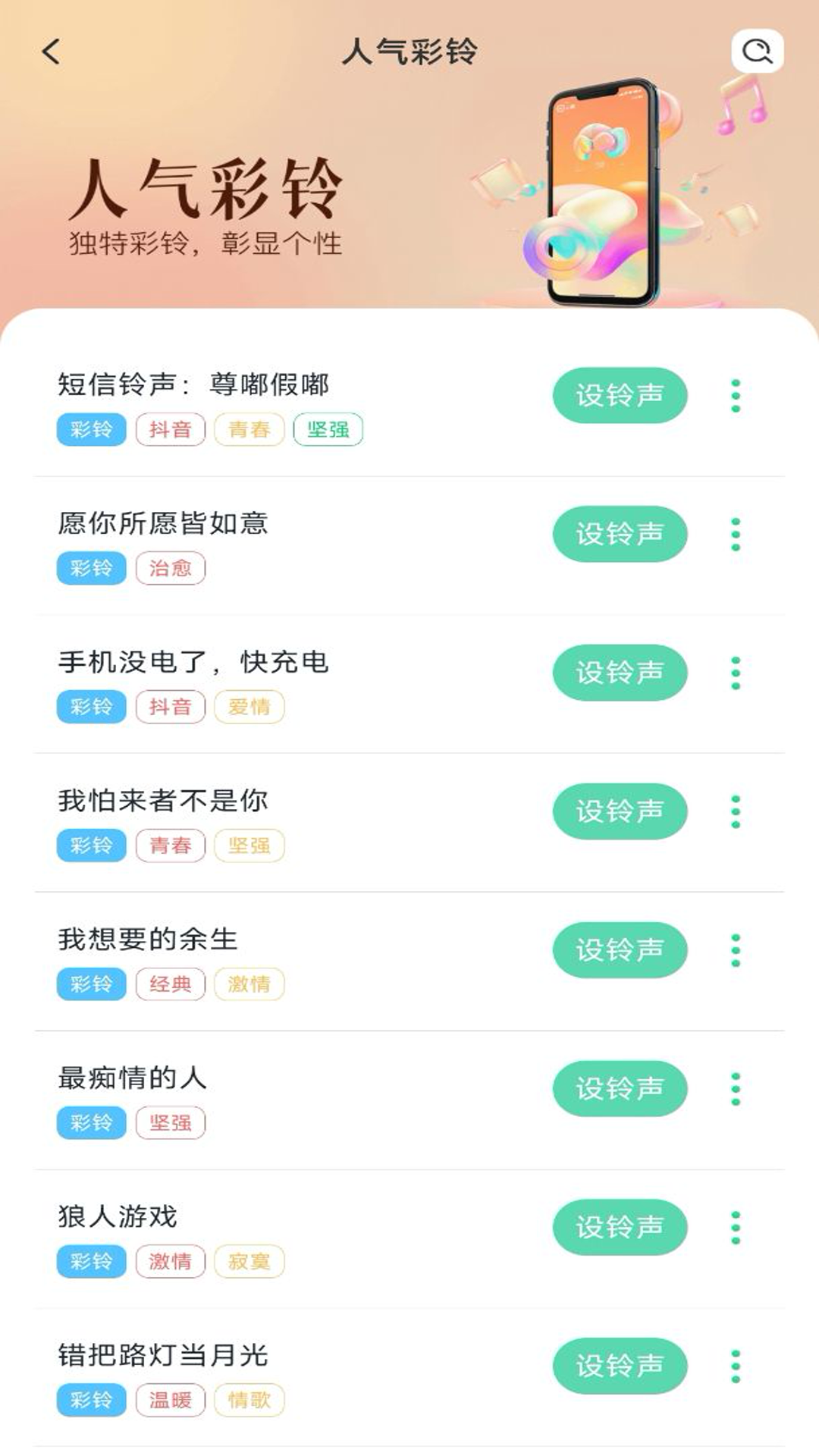Set ringtone for 短信铃声：尊嘟假嘟
Viewport: 819px width, 1456px height.
click(x=620, y=395)
